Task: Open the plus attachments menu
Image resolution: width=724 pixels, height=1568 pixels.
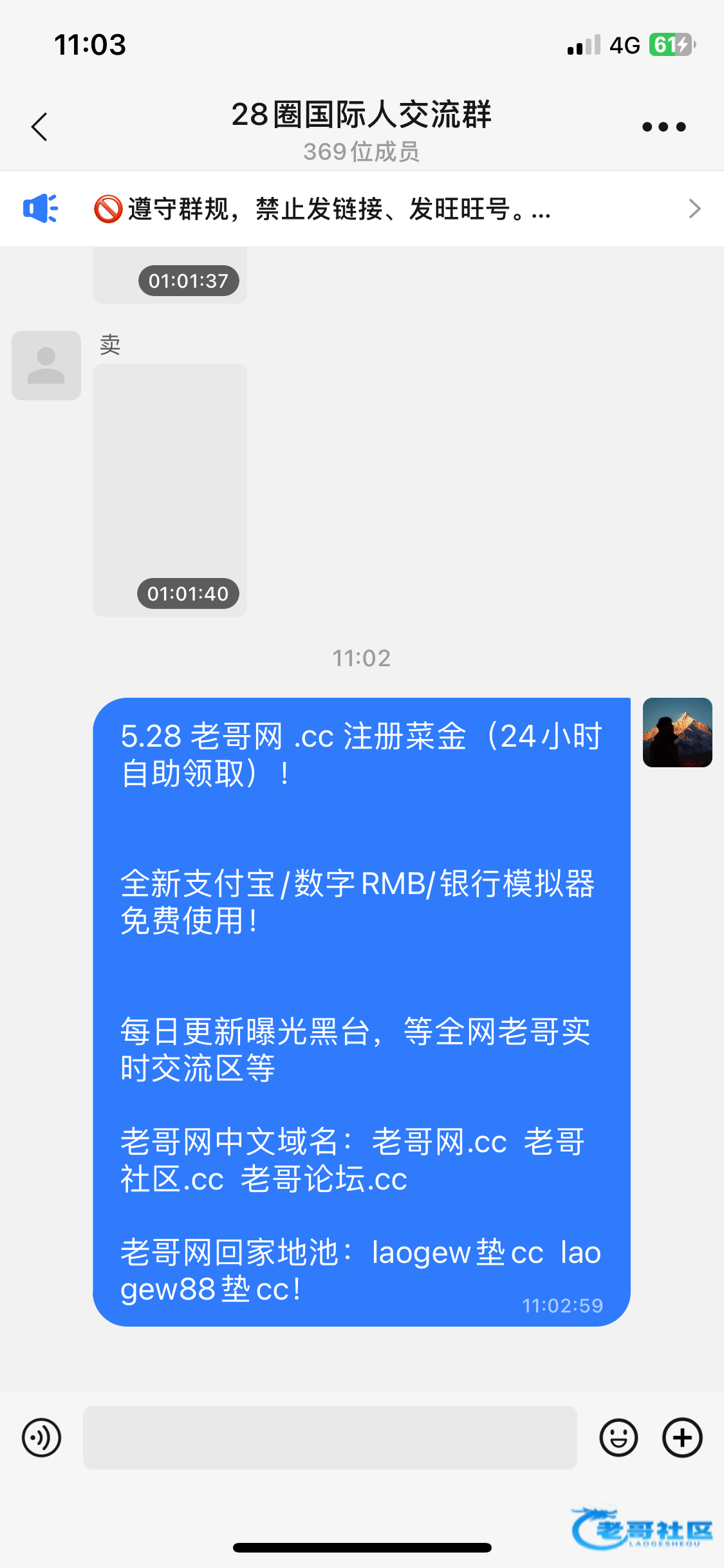Action: (x=682, y=1437)
